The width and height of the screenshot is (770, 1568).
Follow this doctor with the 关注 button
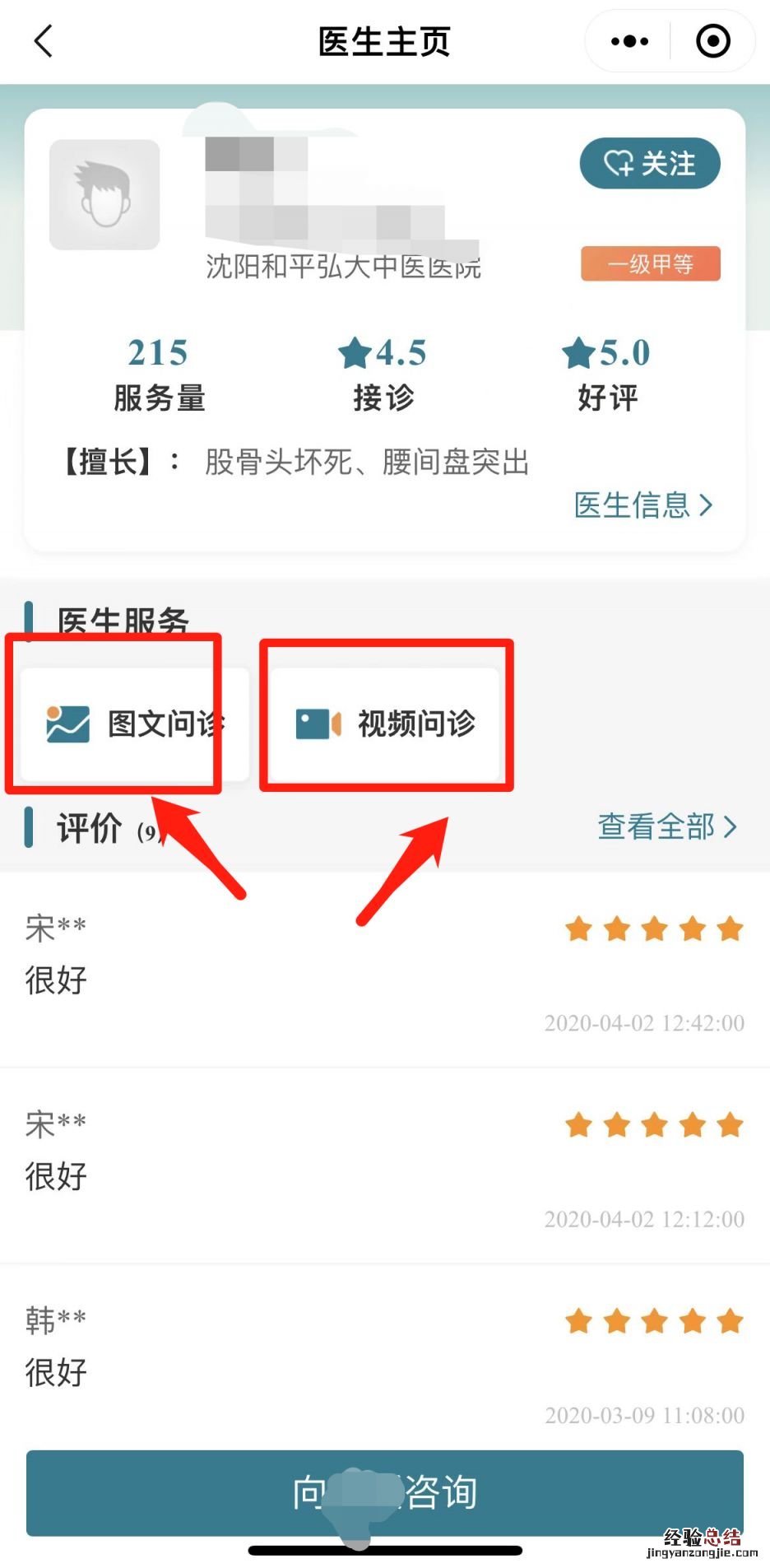click(x=650, y=163)
